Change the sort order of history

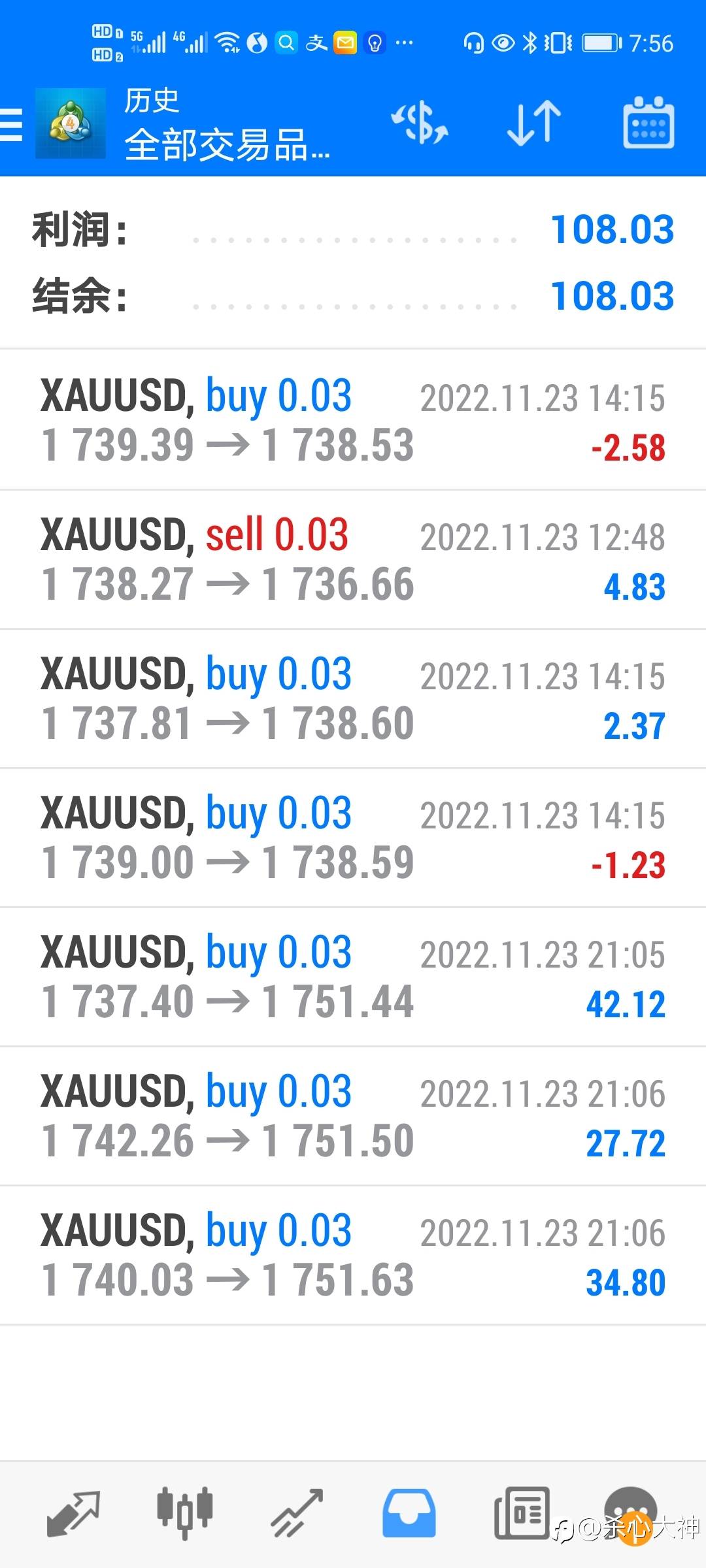pos(533,123)
